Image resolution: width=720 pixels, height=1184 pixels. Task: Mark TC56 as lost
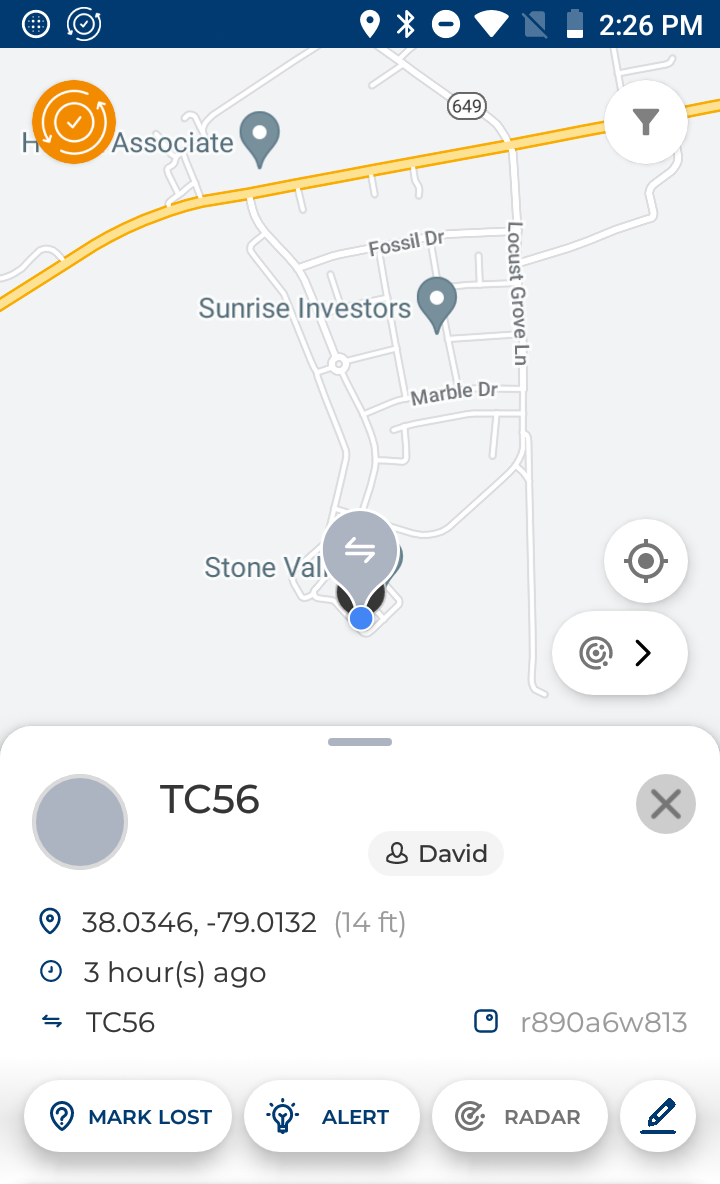coord(128,1117)
